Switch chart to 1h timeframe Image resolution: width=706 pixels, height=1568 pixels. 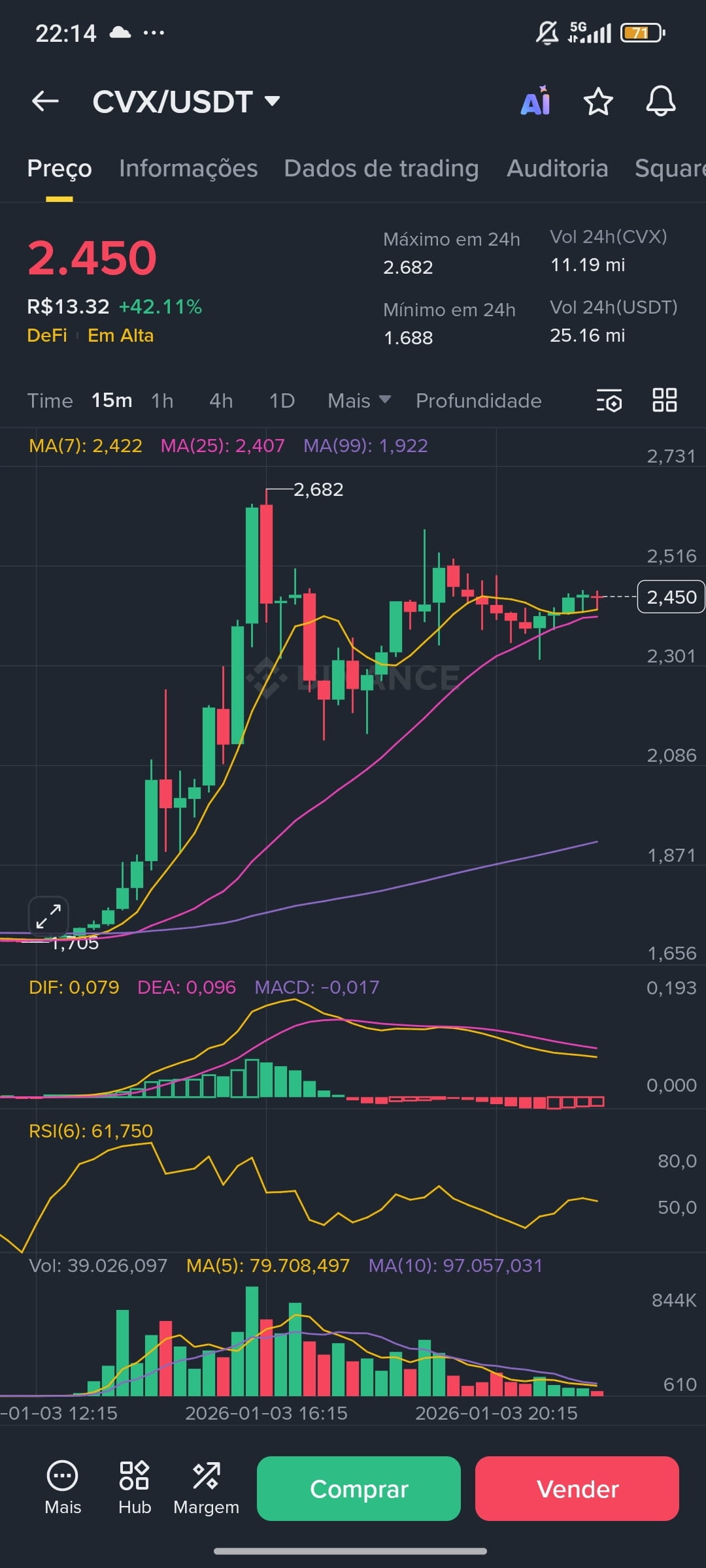pyautogui.click(x=161, y=401)
